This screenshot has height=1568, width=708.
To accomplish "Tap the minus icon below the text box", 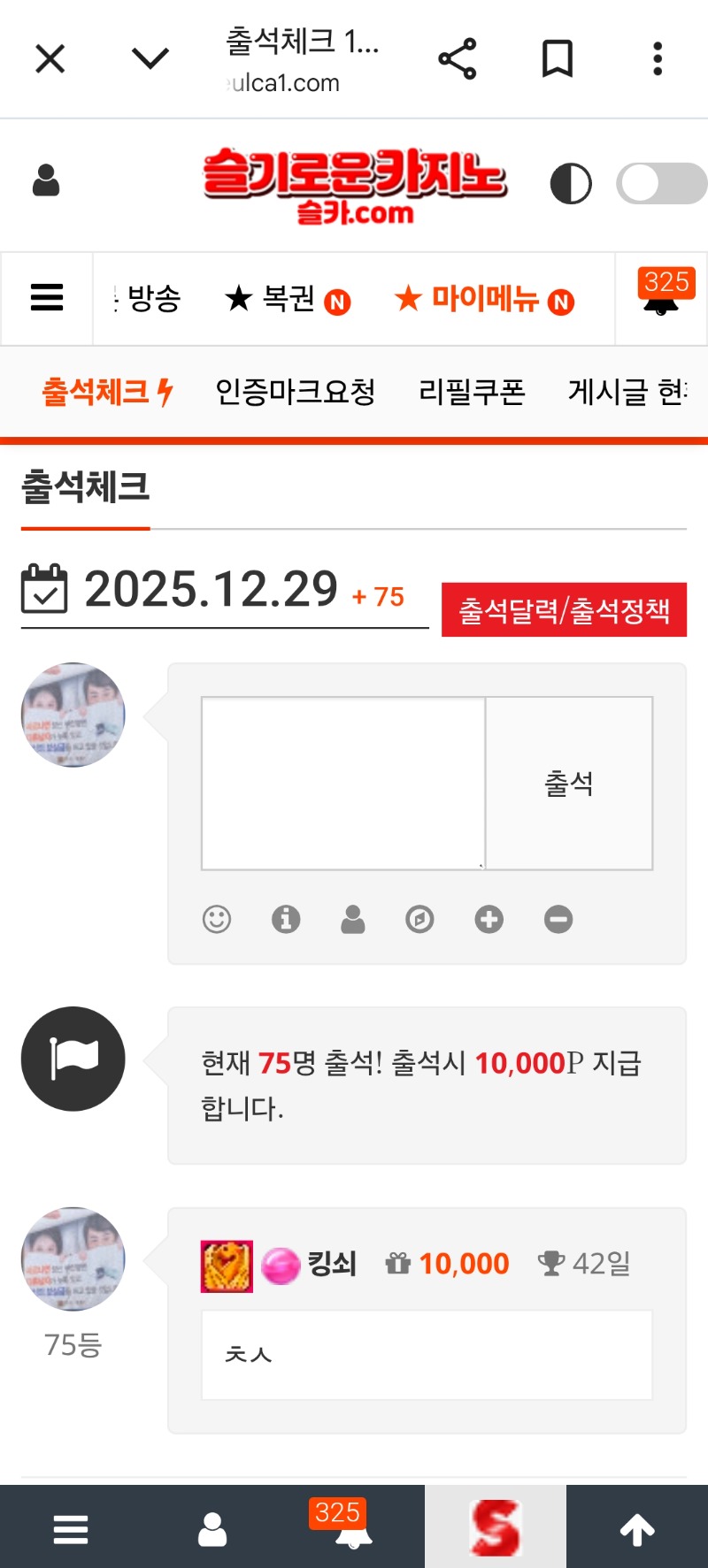I will coord(558,920).
